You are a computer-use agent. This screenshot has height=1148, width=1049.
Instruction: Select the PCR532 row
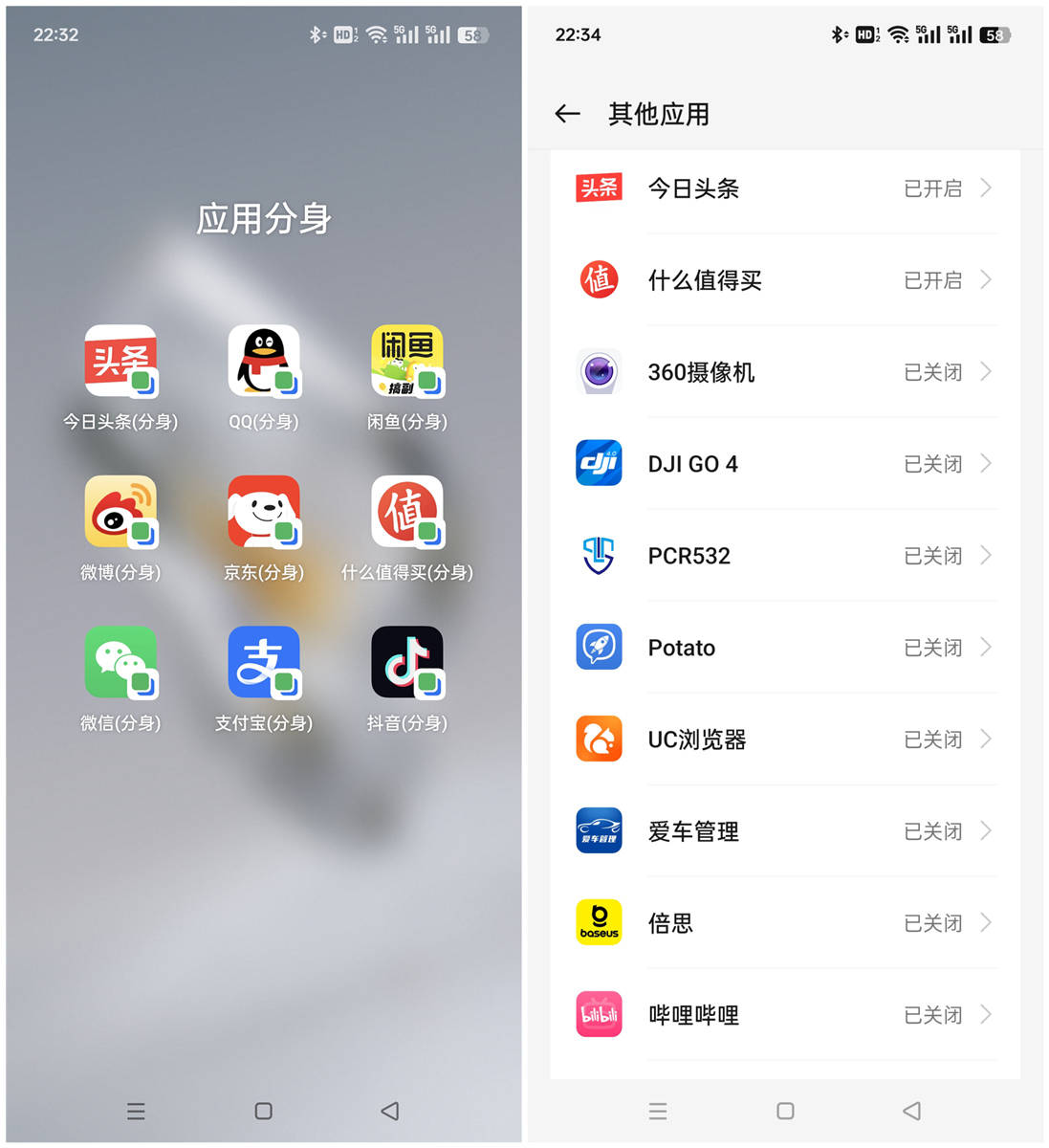[x=784, y=556]
